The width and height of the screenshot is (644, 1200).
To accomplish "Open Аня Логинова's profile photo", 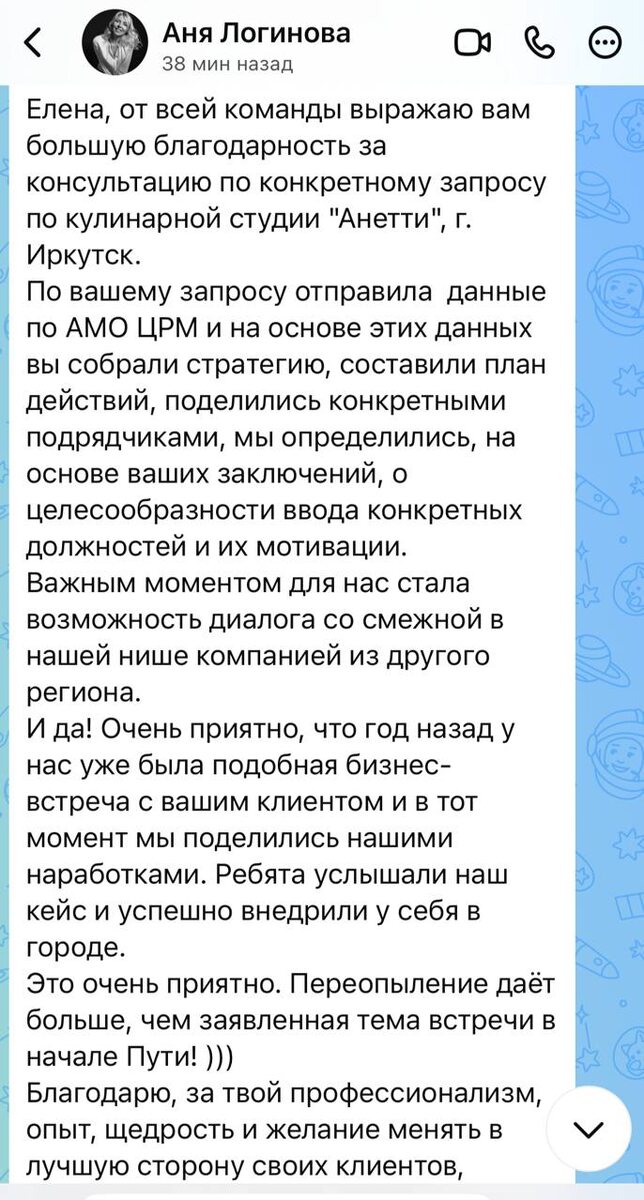I will (x=120, y=42).
